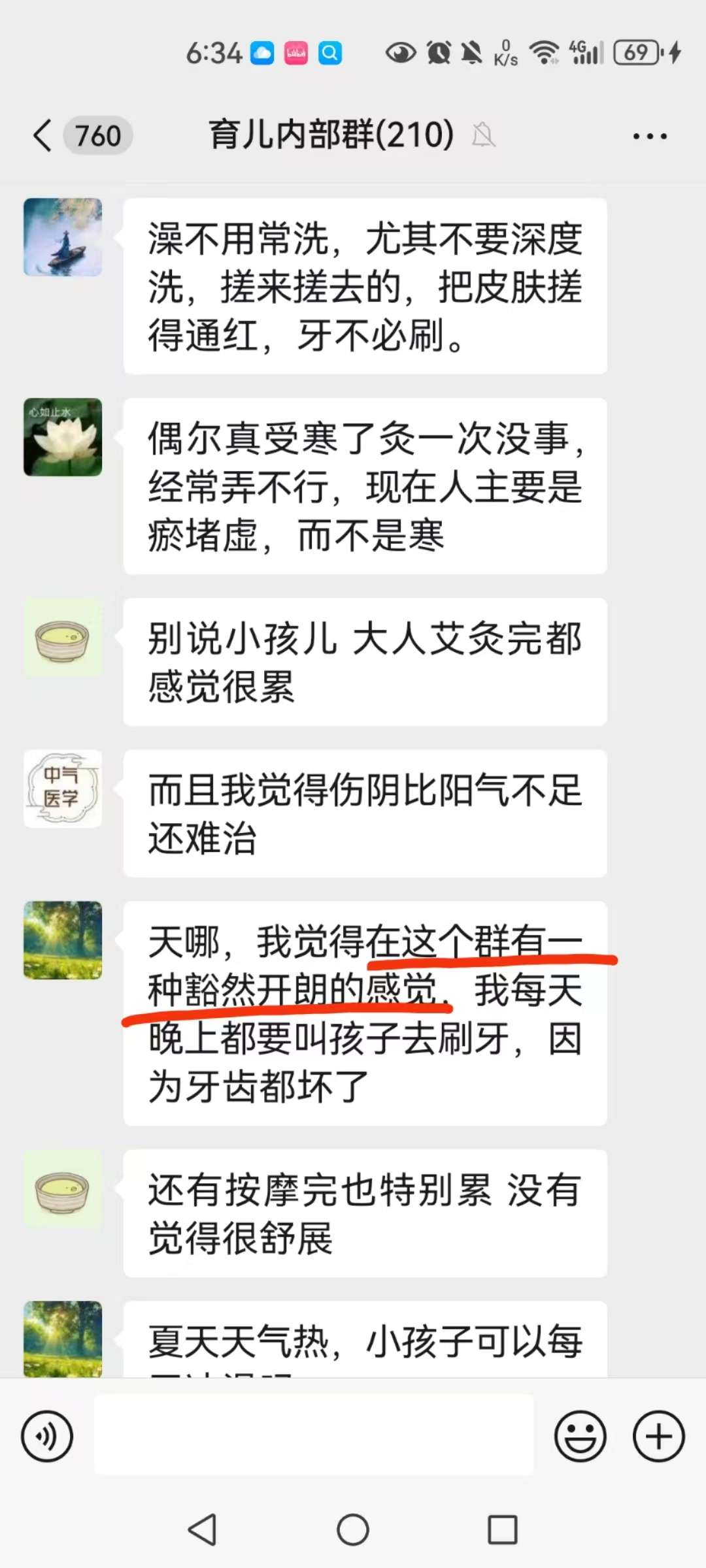Open forest avatar beside 夏天天气热 message

63,1338
